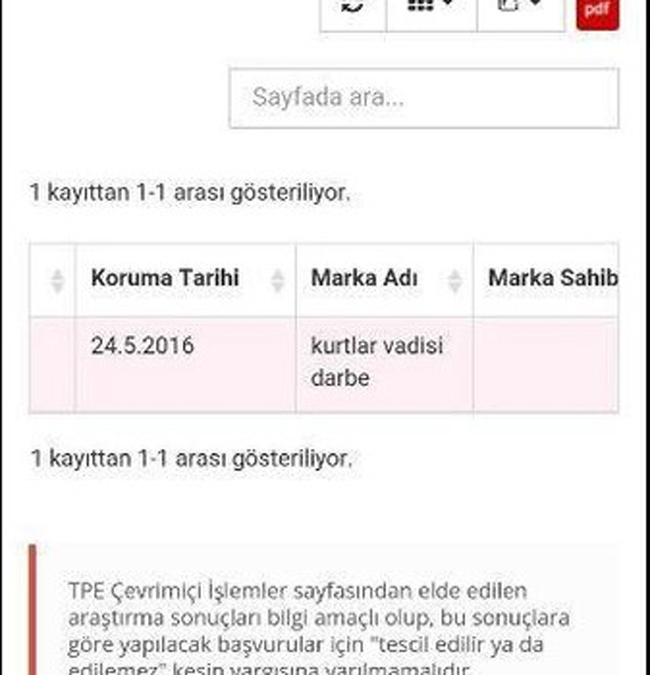Focus the "Sayfada ara..." search field
This screenshot has width=650, height=675.
(x=424, y=98)
